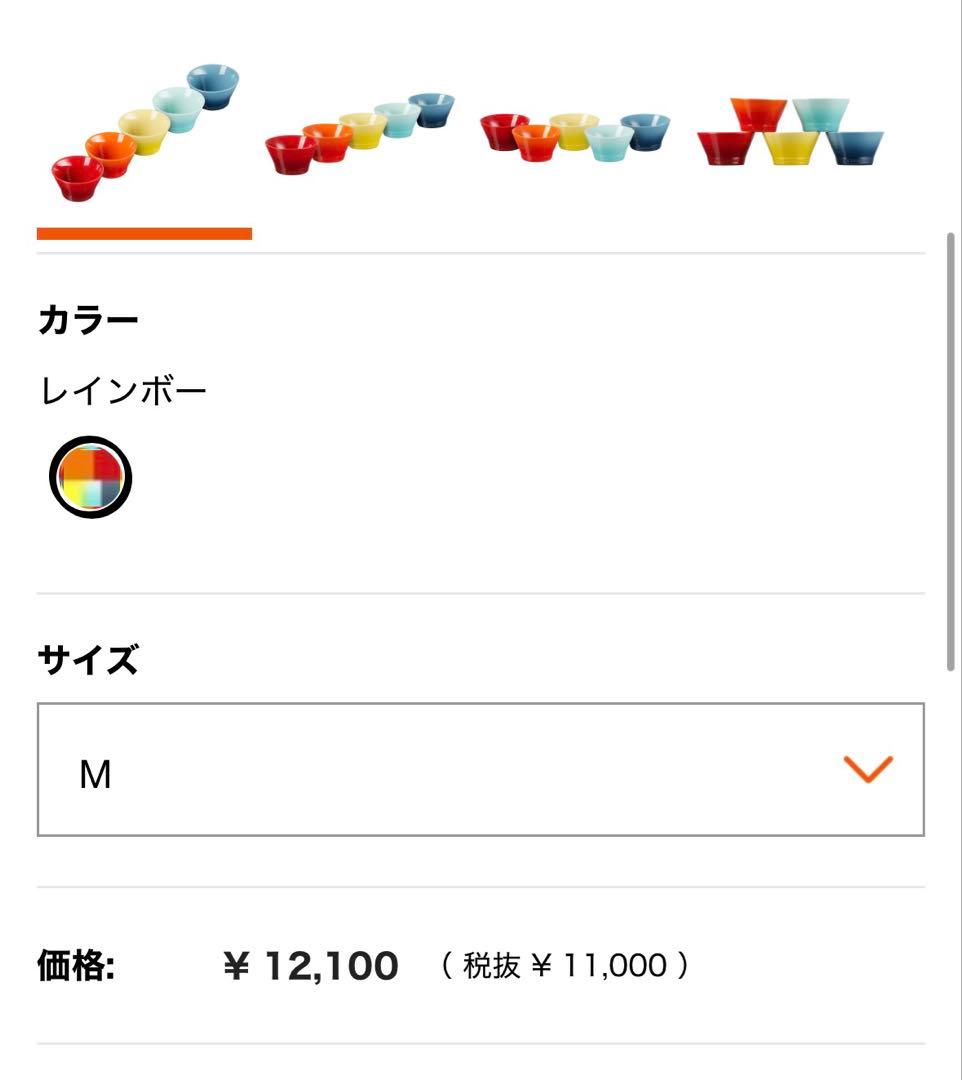
Task: Select the レインボー rainbow color swatch
Action: point(88,477)
